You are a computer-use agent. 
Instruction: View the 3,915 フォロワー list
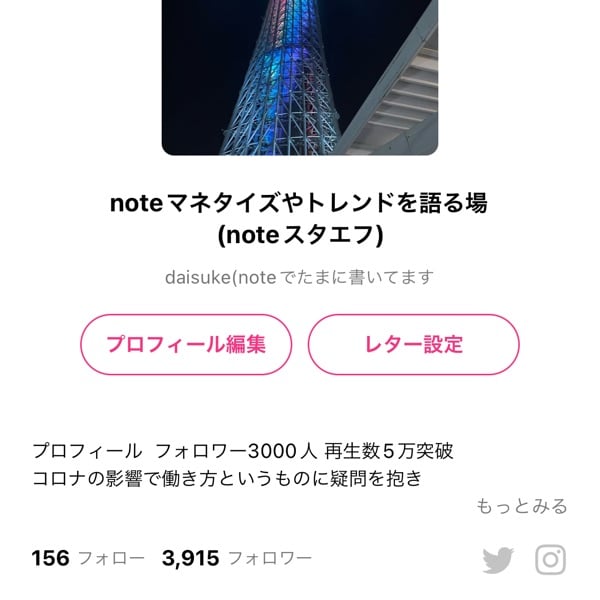point(236,558)
